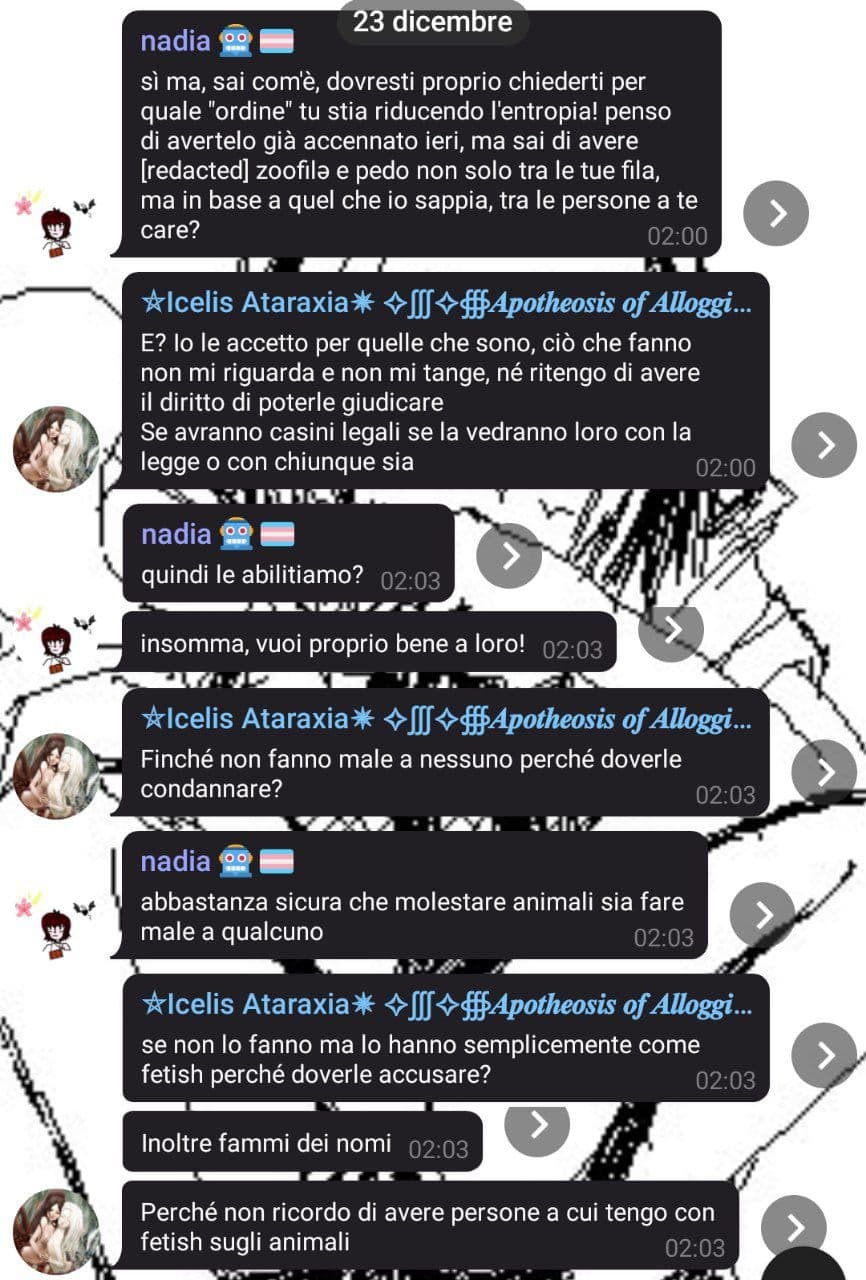Forward the message 'Perché non ricordo di avere'
Image resolution: width=866 pixels, height=1280 pixels.
[794, 1226]
